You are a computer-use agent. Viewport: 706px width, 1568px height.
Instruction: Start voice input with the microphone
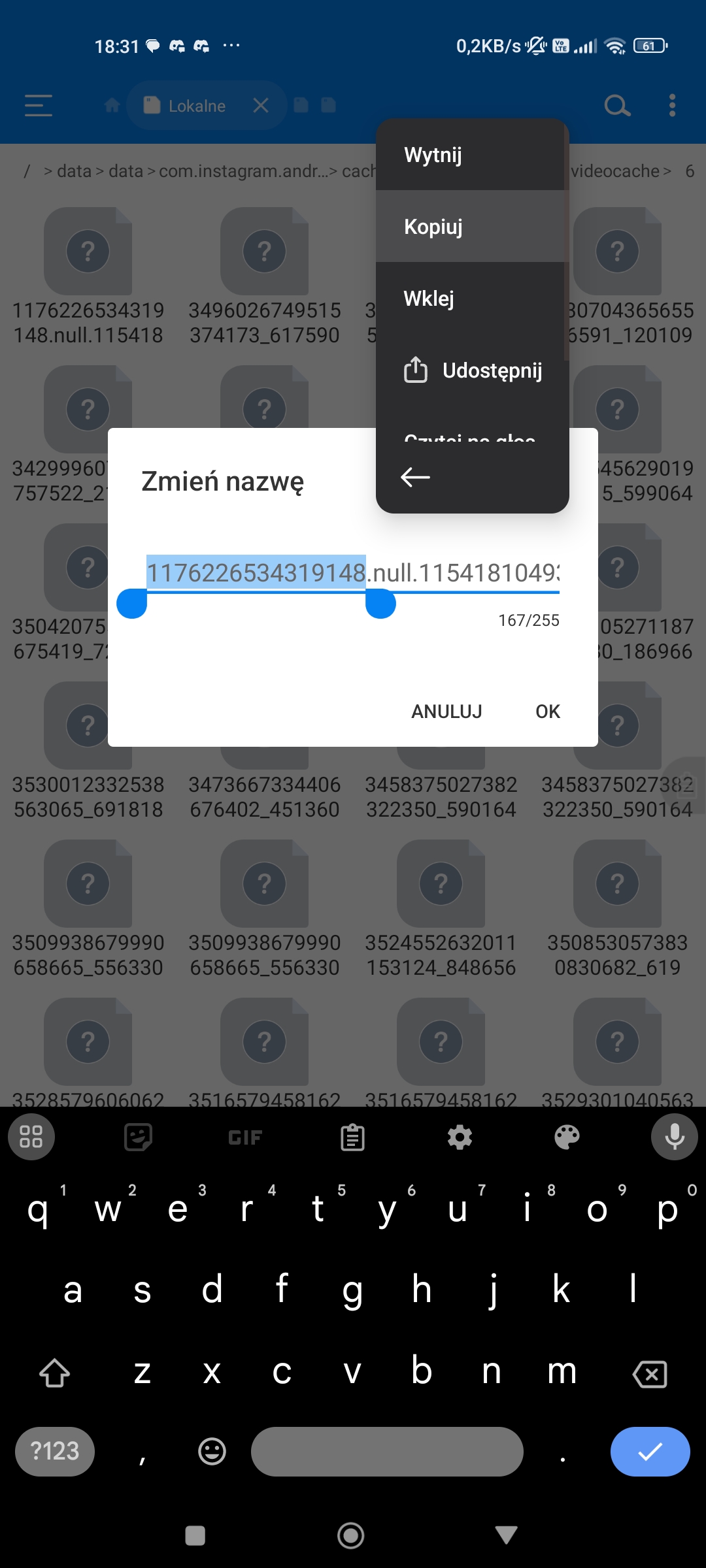coord(674,1137)
